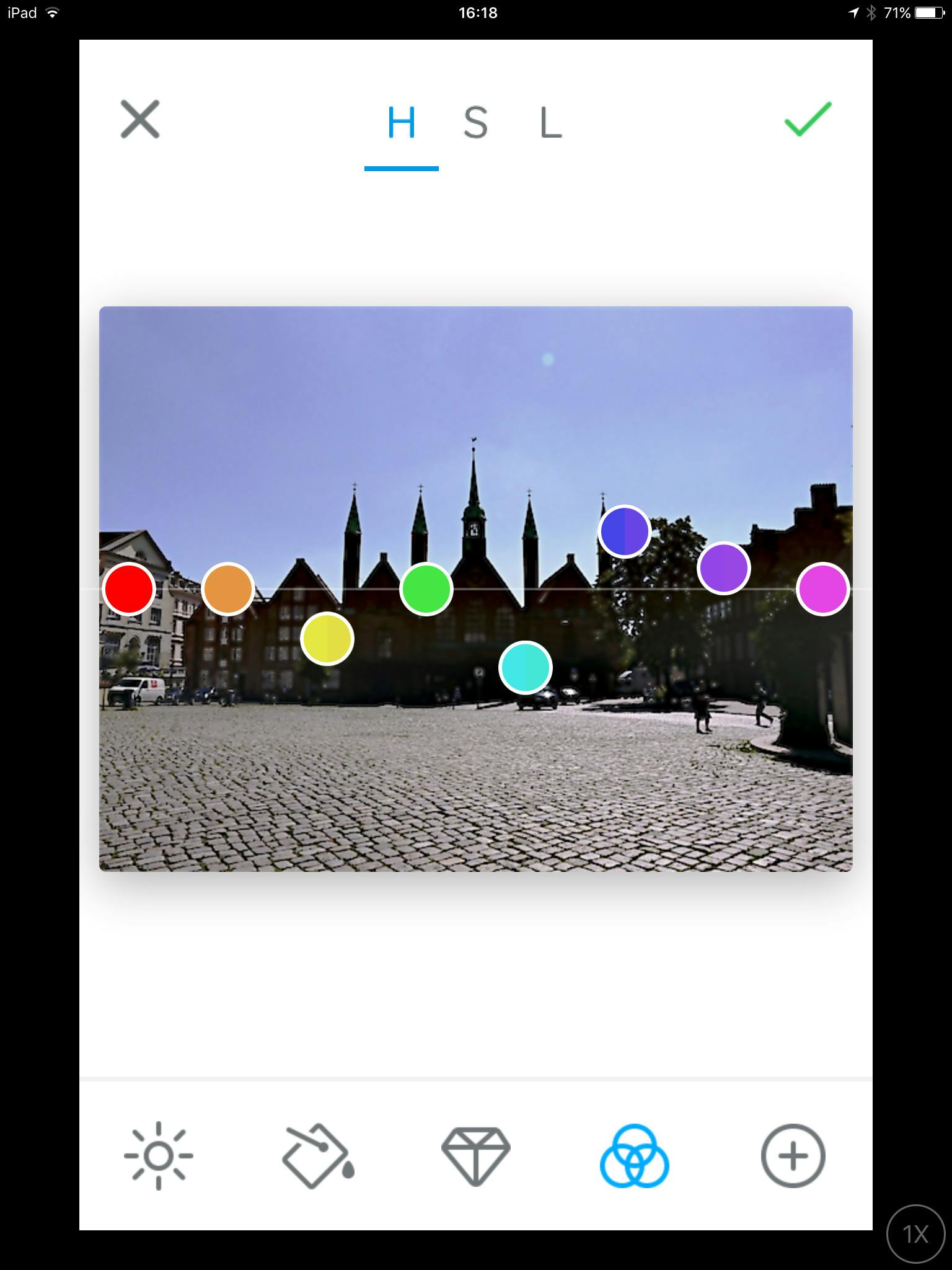Select the orange color handle
Image resolution: width=952 pixels, height=1270 pixels.
click(x=228, y=589)
